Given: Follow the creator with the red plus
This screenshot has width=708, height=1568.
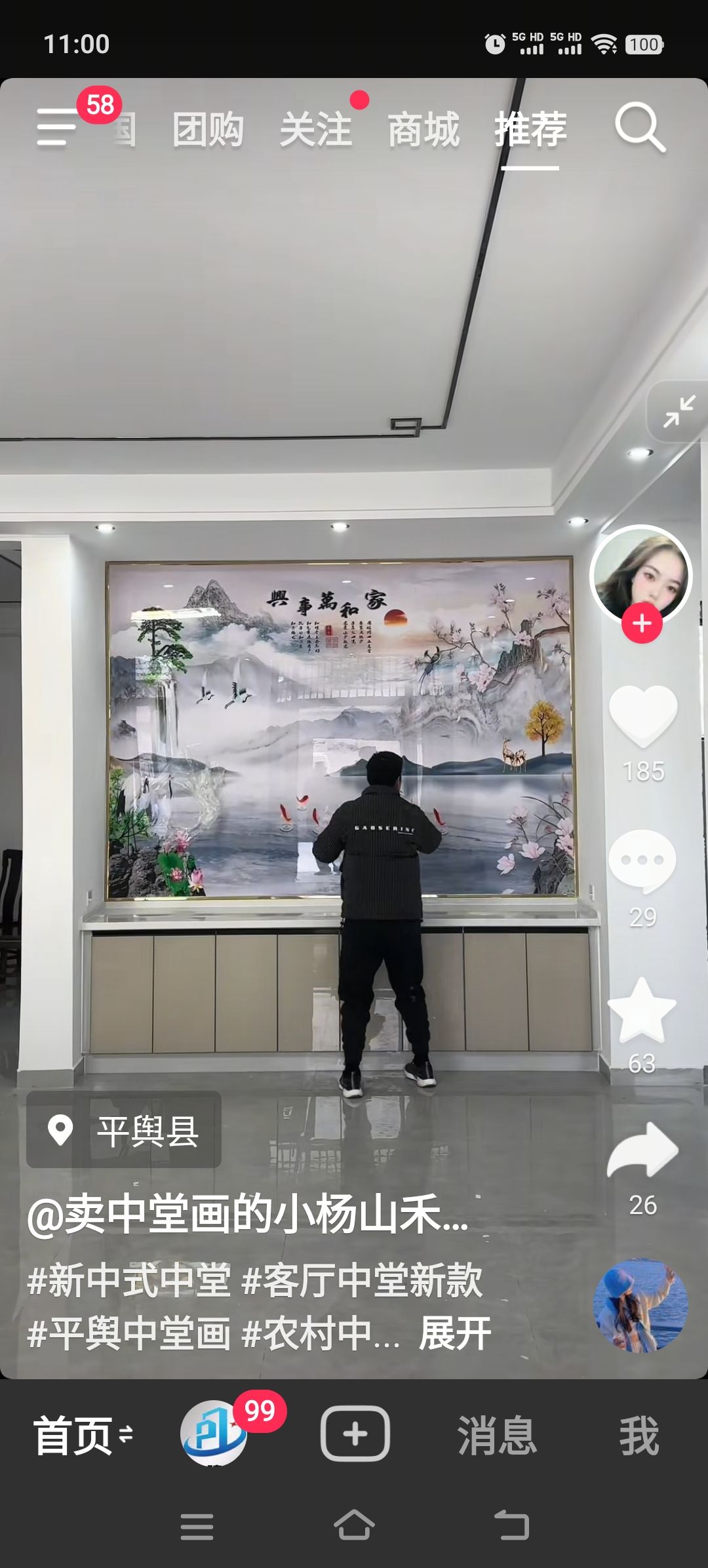Looking at the screenshot, I should point(642,623).
